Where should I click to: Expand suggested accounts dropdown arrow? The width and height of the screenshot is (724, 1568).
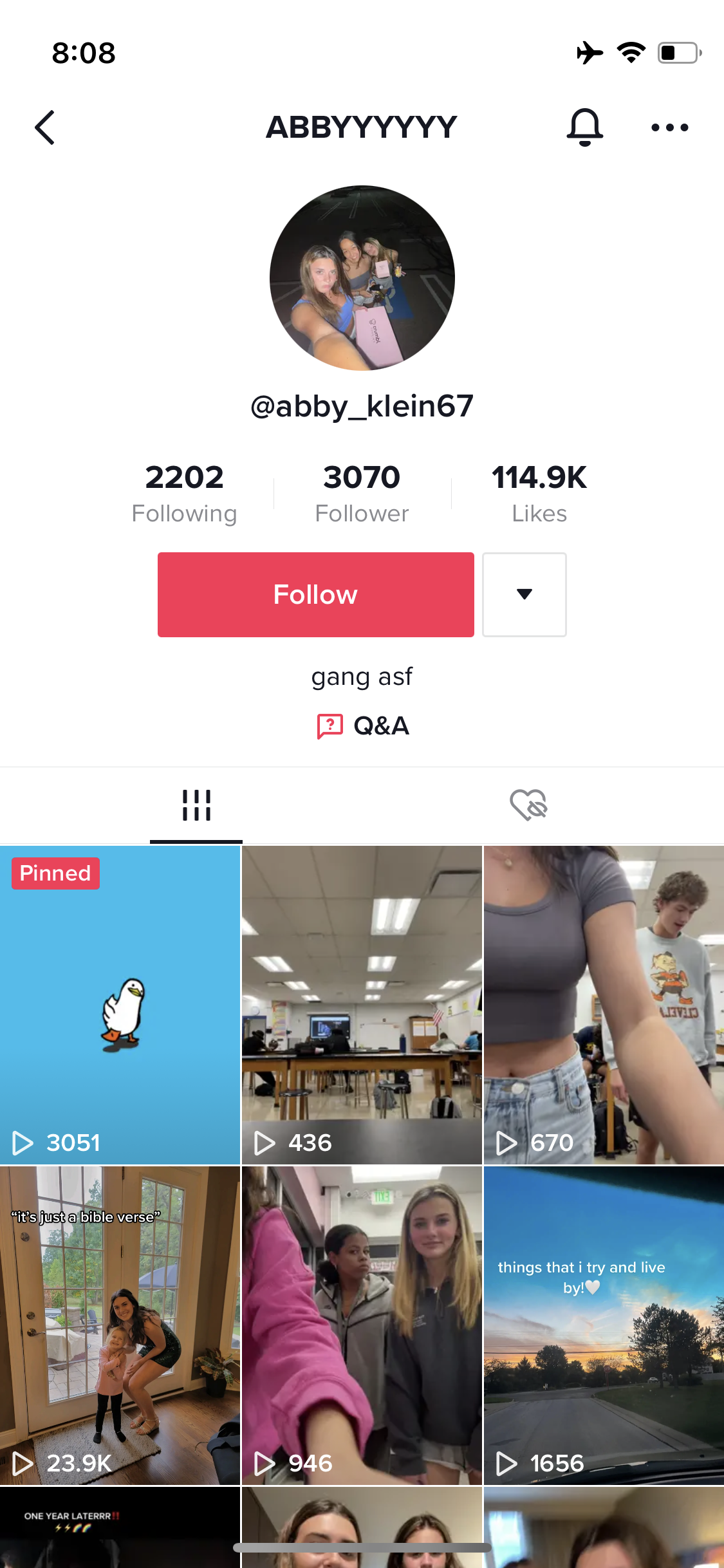click(x=524, y=594)
